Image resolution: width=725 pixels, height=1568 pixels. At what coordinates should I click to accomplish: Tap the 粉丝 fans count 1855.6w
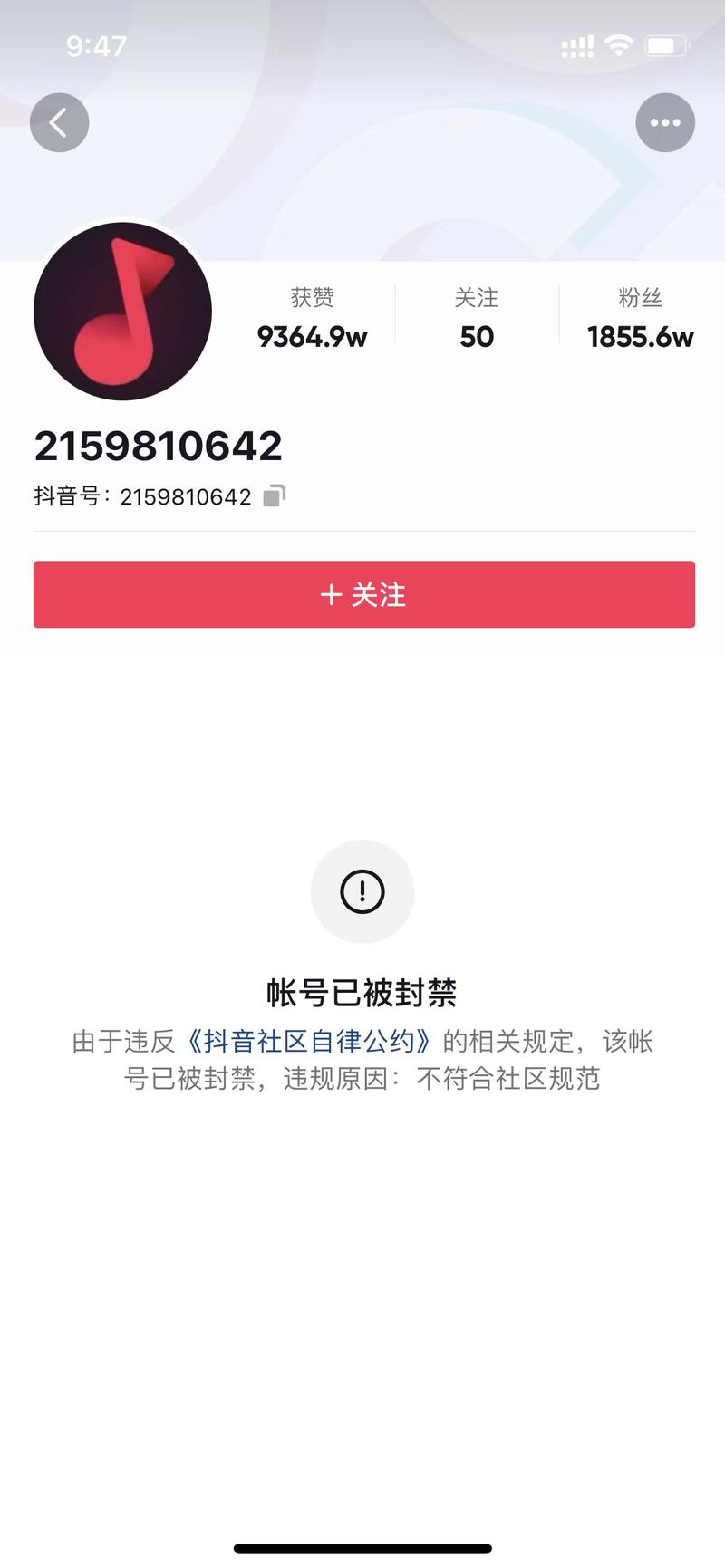coord(639,337)
